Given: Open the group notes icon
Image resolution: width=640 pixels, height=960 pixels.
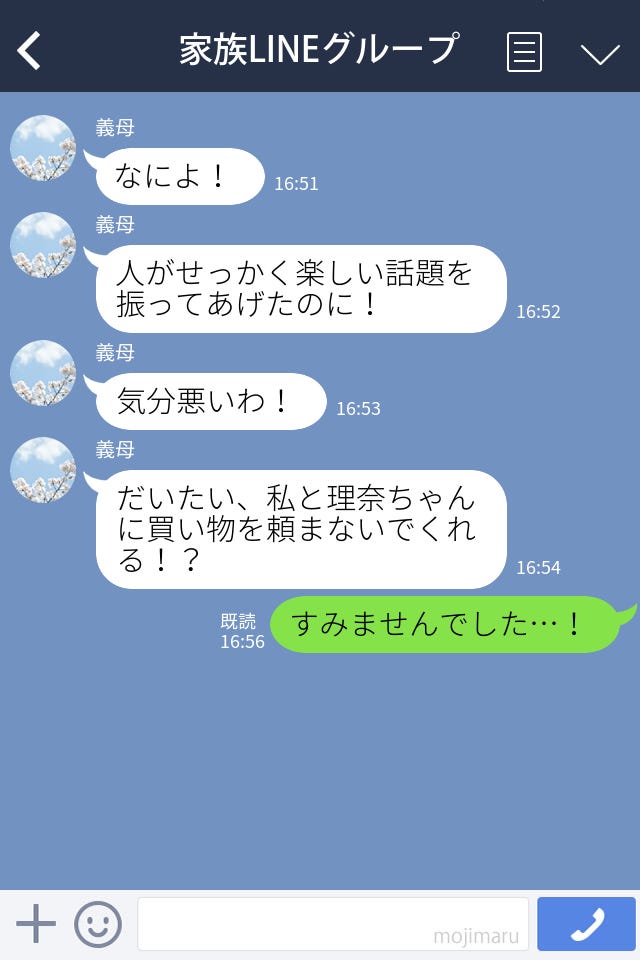Looking at the screenshot, I should point(524,52).
